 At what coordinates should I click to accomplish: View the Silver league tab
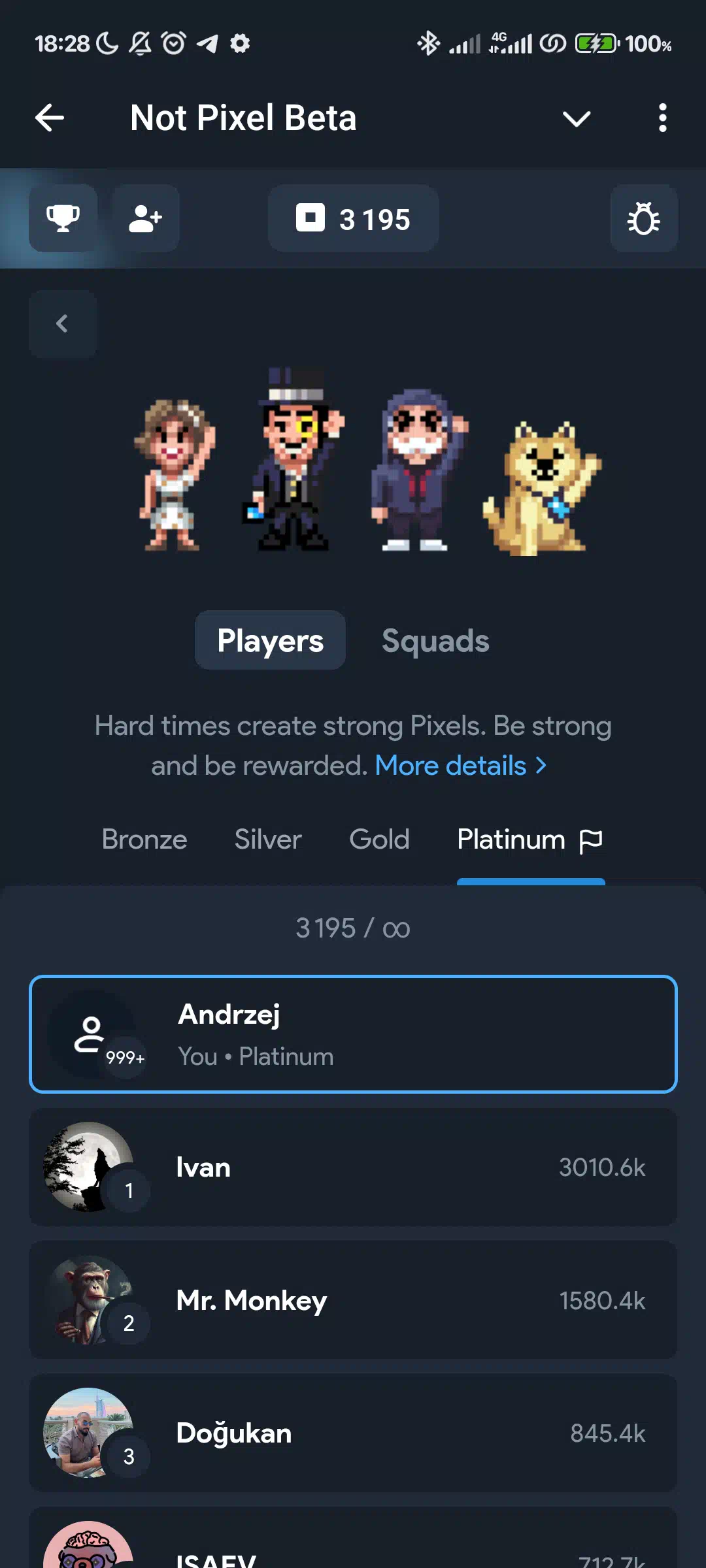point(268,840)
